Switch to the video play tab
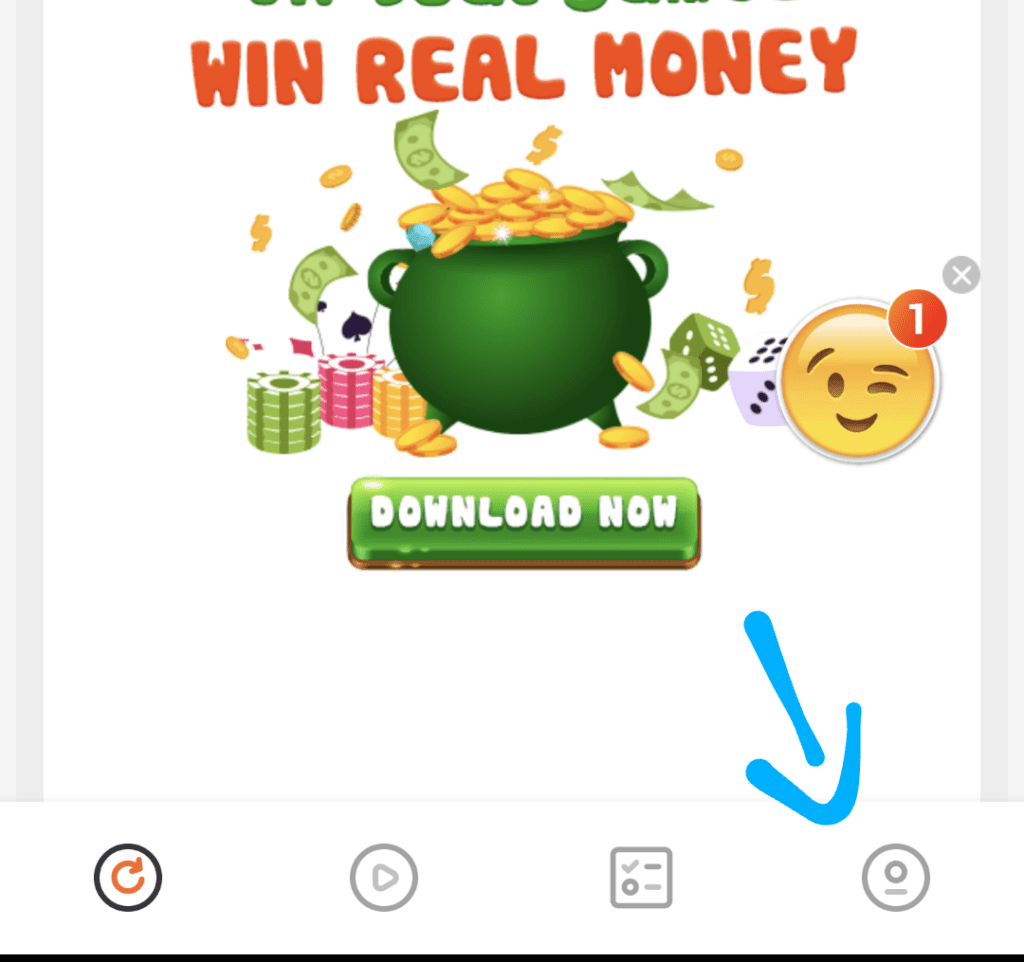The image size is (1024, 962). (x=384, y=878)
